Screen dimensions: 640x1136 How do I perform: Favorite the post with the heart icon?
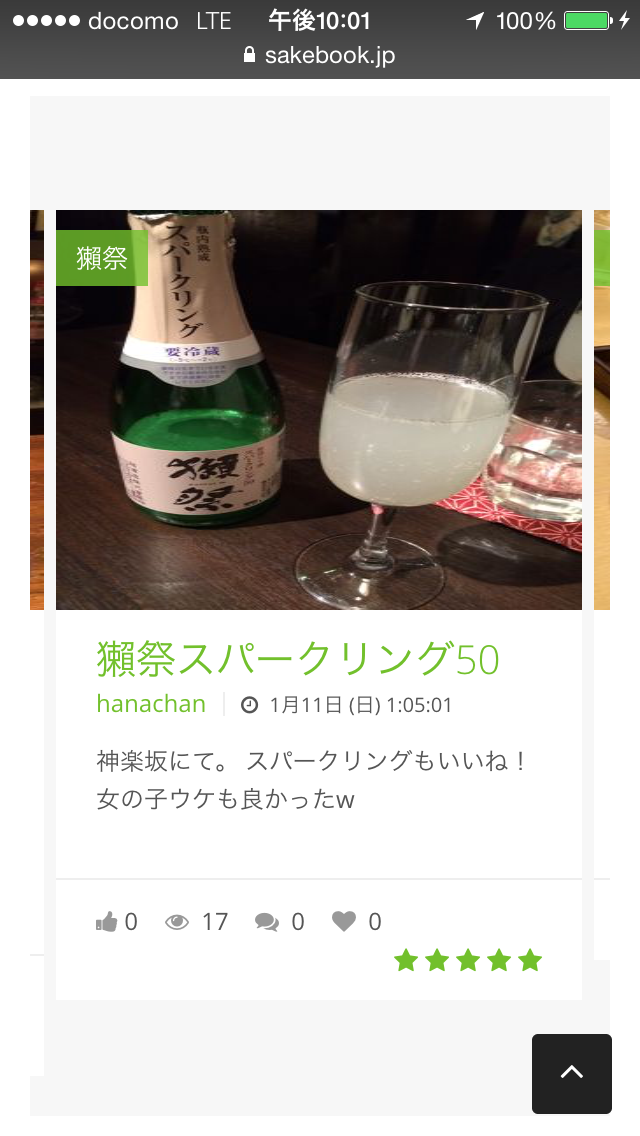[x=344, y=921]
